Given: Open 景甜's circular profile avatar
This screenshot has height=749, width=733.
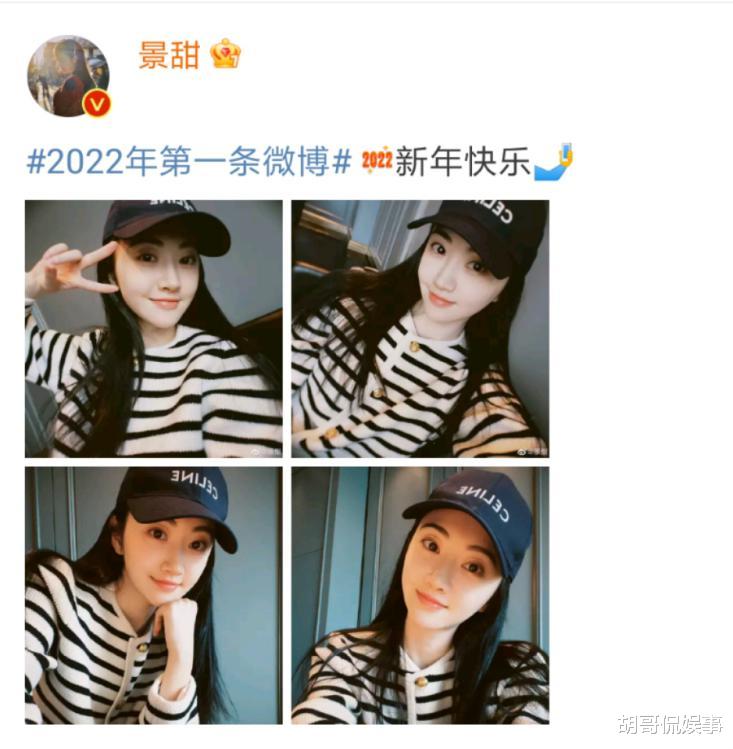Looking at the screenshot, I should 68,67.
